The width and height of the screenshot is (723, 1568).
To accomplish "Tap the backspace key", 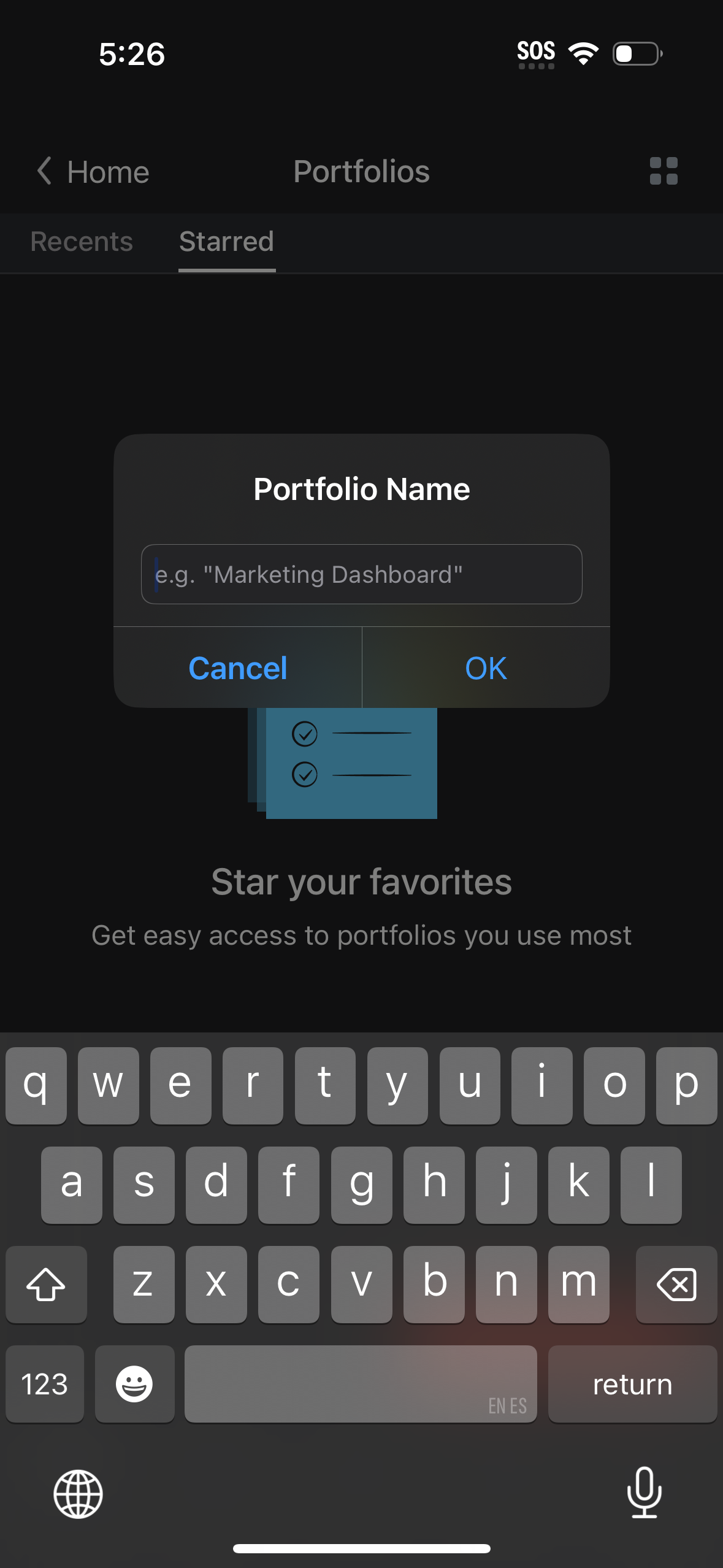I will 676,1284.
